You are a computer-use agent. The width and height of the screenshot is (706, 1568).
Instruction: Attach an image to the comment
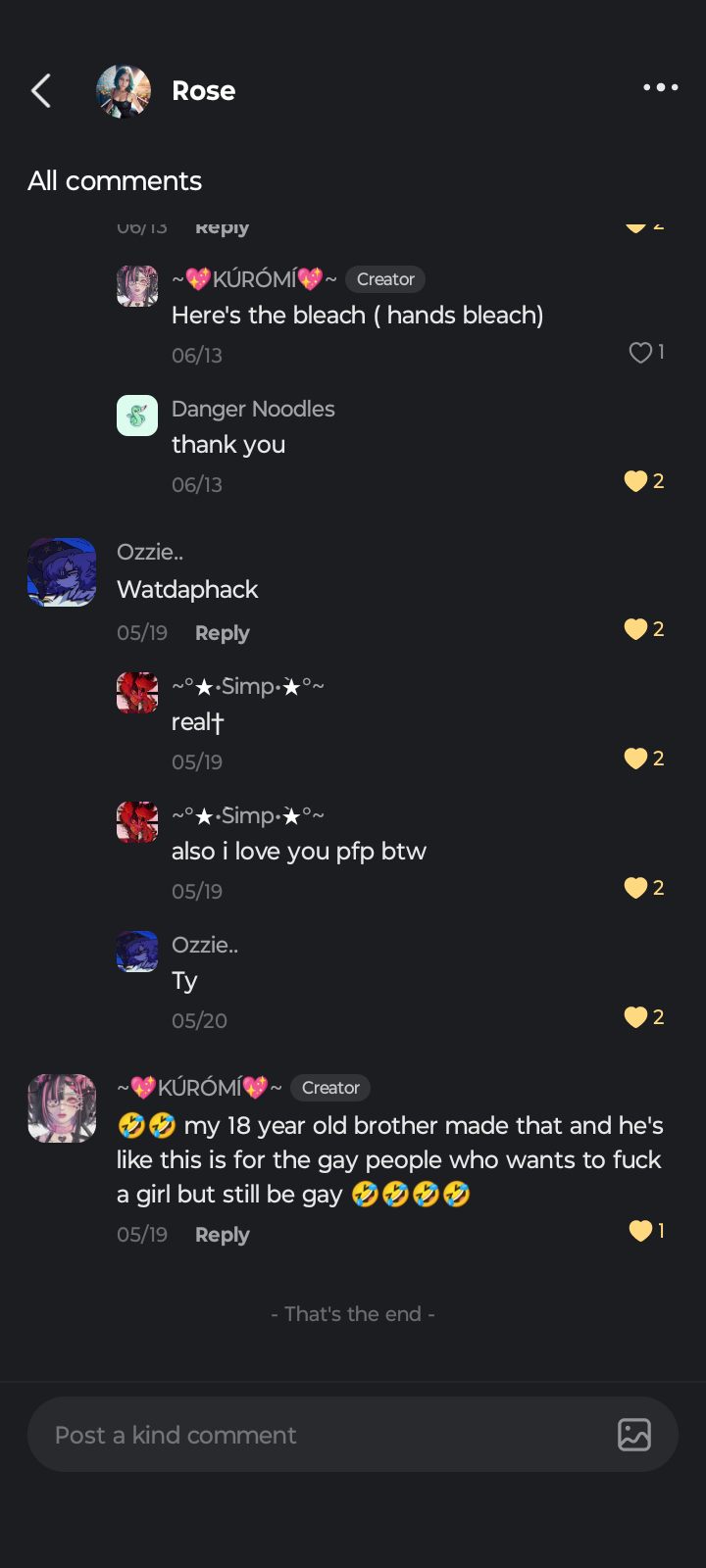coord(634,1435)
